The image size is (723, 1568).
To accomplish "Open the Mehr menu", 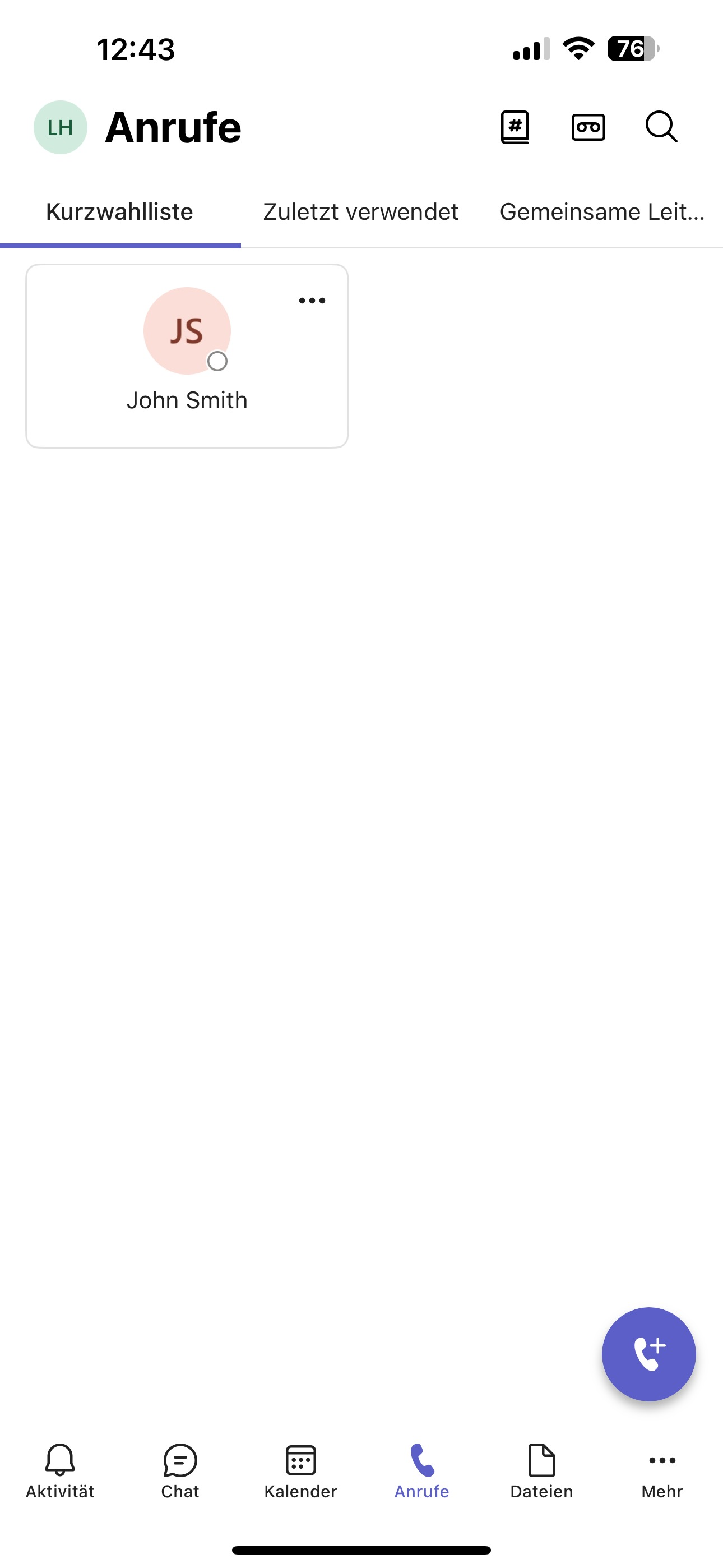I will coord(662,1470).
